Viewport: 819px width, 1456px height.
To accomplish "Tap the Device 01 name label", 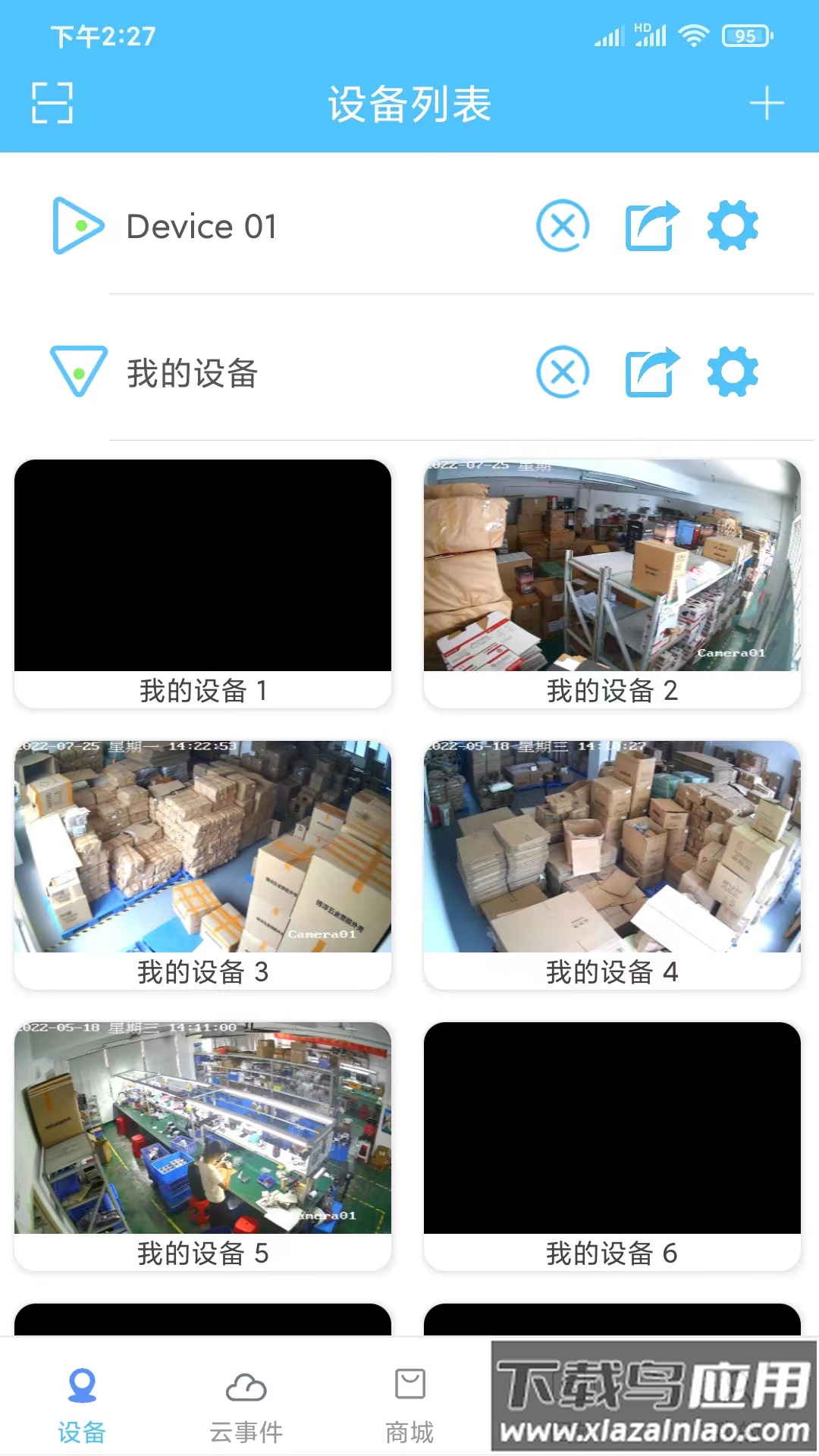I will pyautogui.click(x=200, y=226).
